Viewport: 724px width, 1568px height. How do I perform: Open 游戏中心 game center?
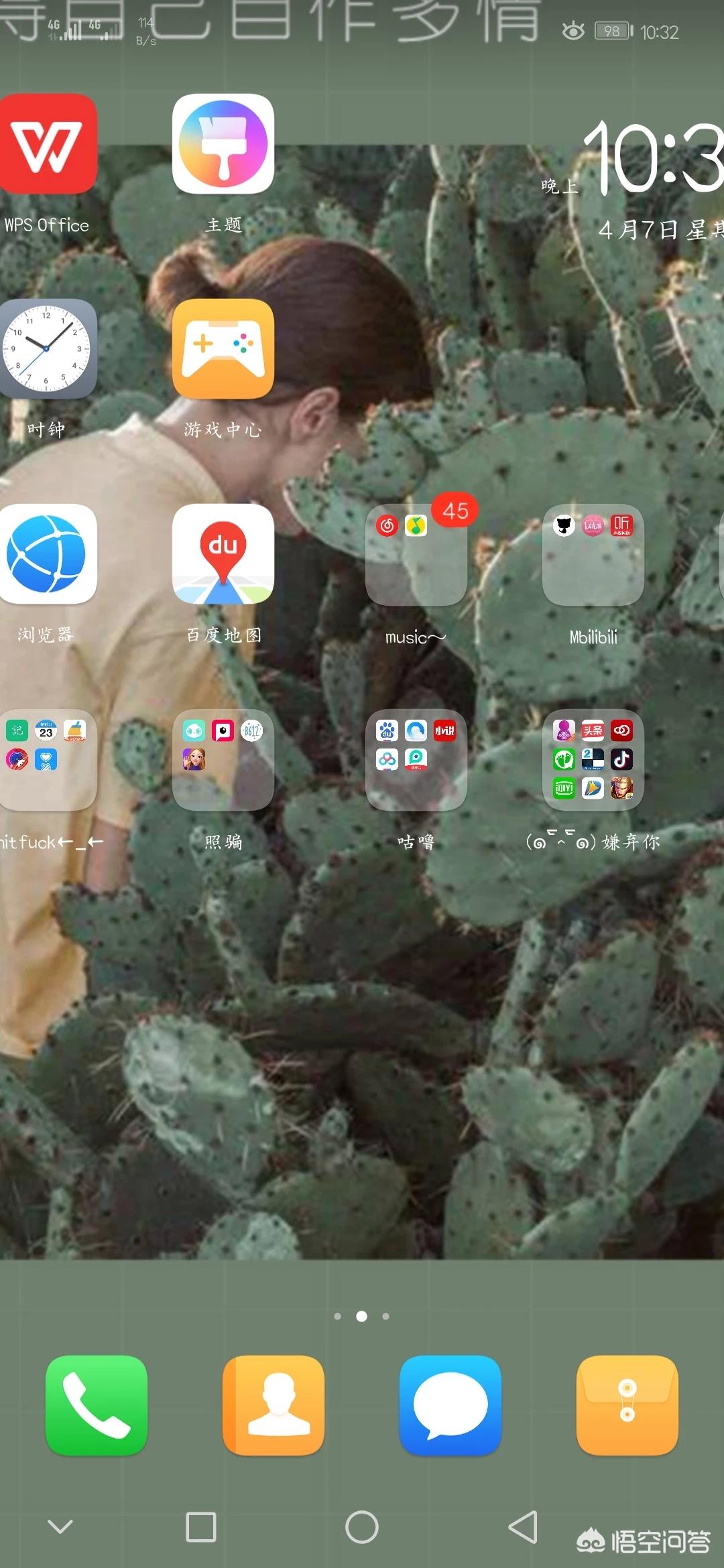(x=223, y=349)
